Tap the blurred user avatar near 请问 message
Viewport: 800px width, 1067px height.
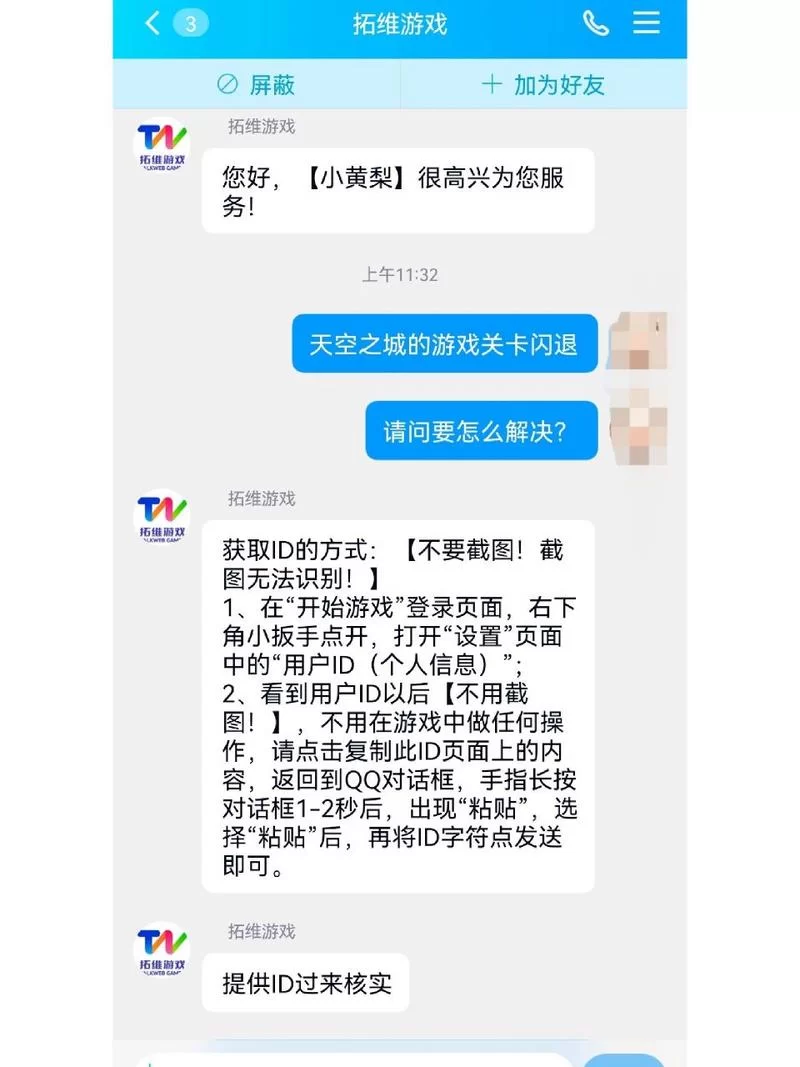(639, 430)
